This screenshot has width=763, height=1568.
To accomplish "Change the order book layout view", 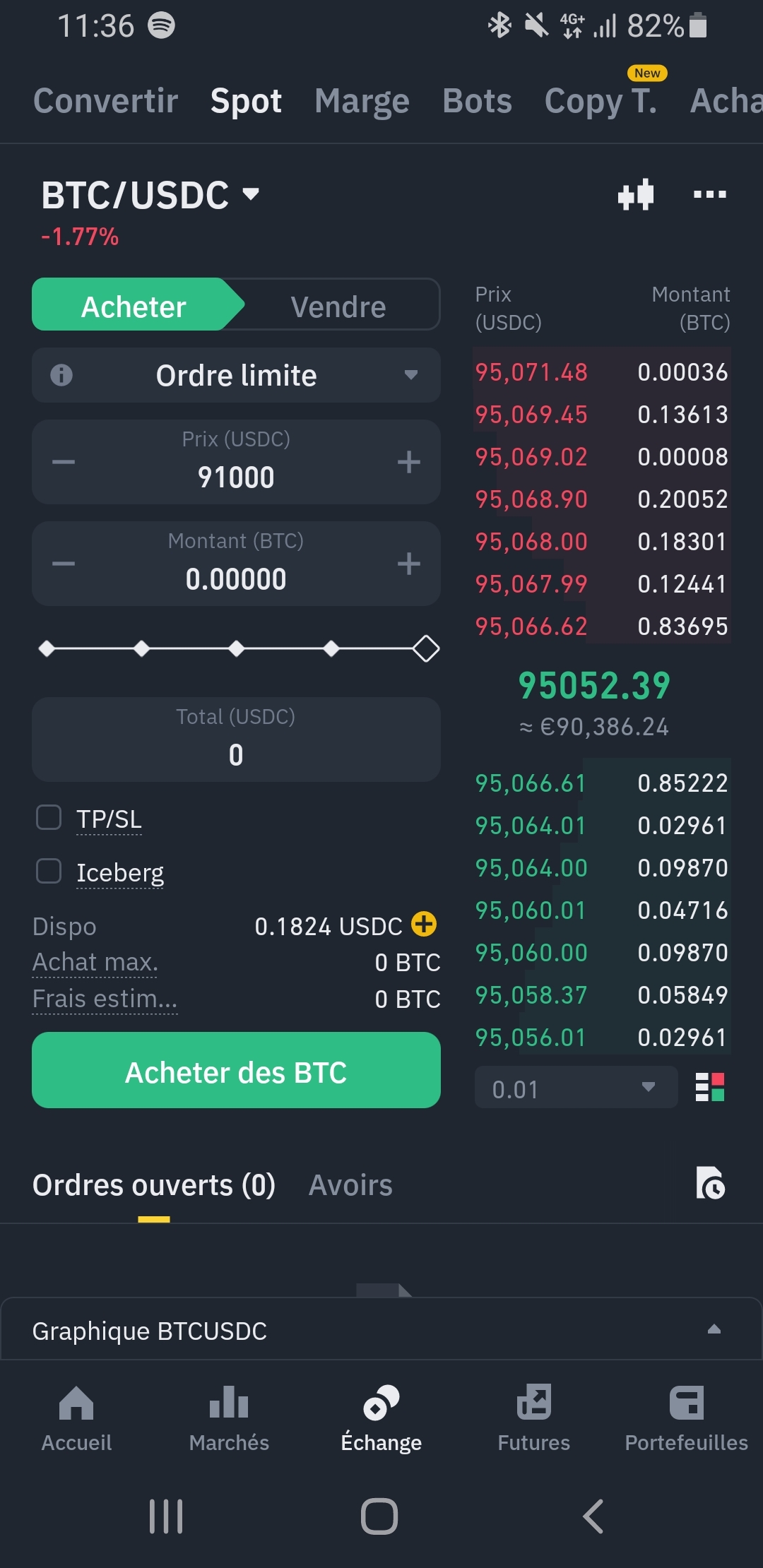I will [x=710, y=1088].
